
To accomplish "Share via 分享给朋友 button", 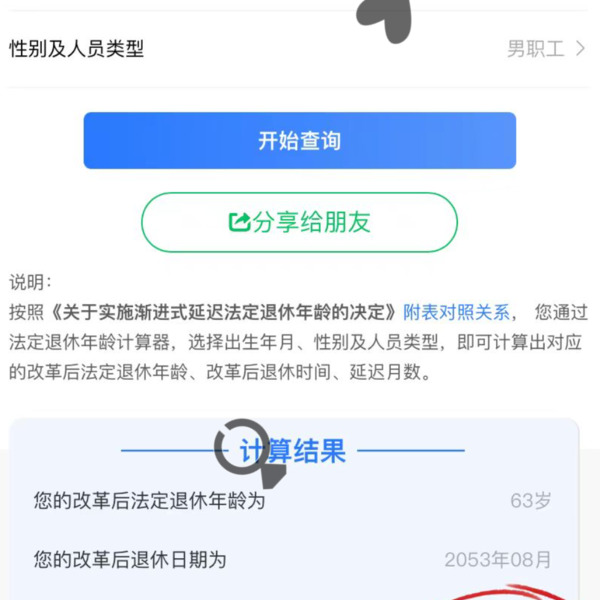I will [x=299, y=222].
